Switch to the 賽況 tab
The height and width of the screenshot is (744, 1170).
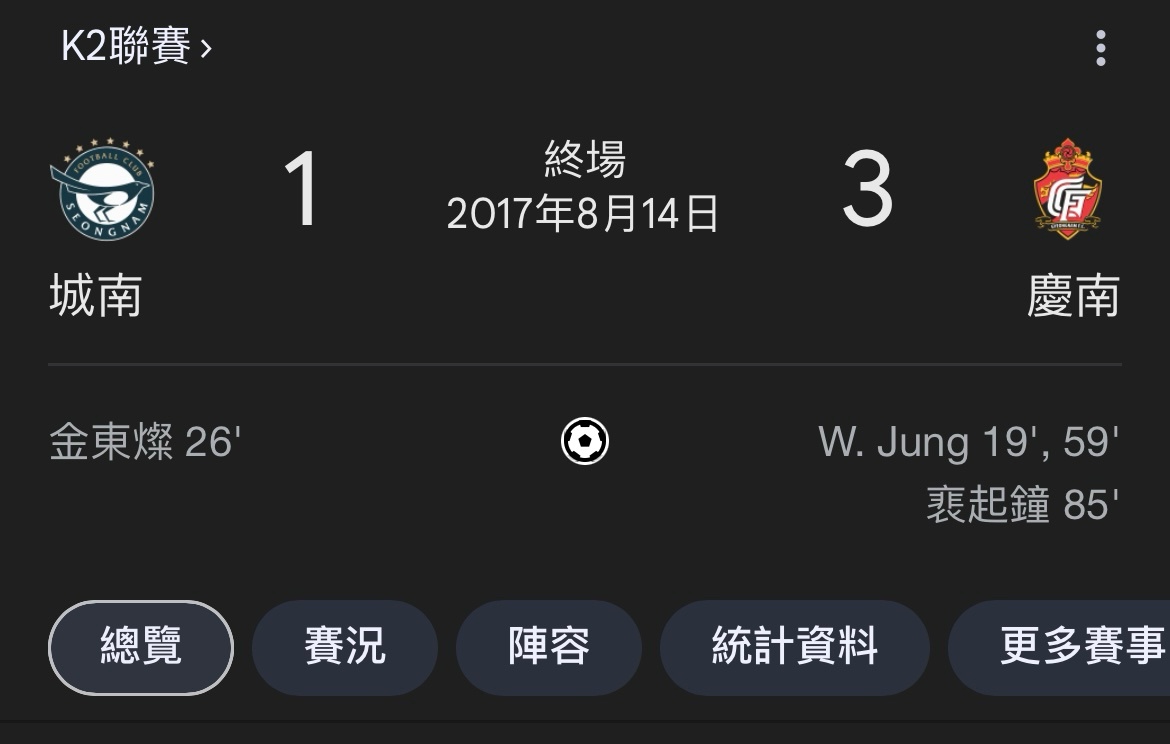pyautogui.click(x=344, y=647)
